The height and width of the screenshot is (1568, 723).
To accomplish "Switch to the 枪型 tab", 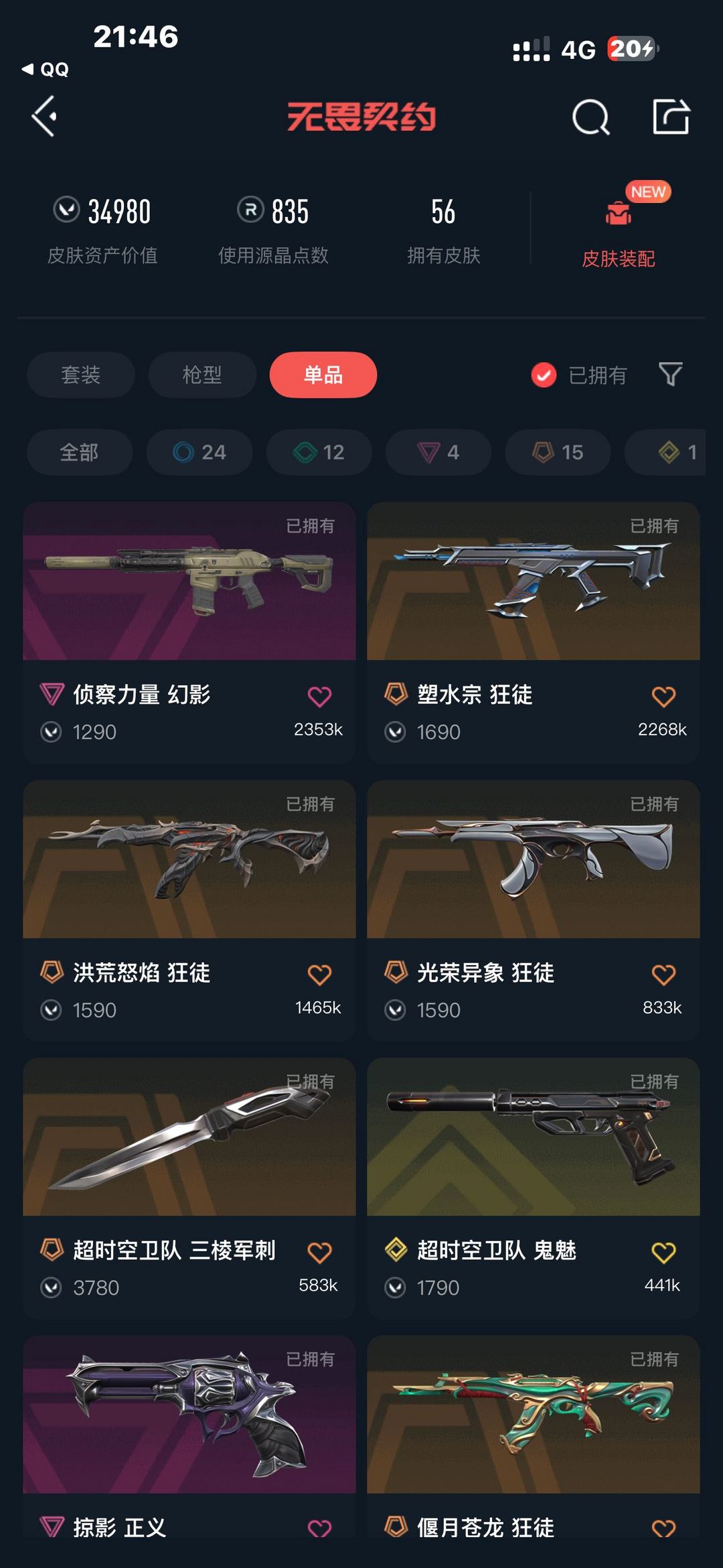I will (202, 375).
